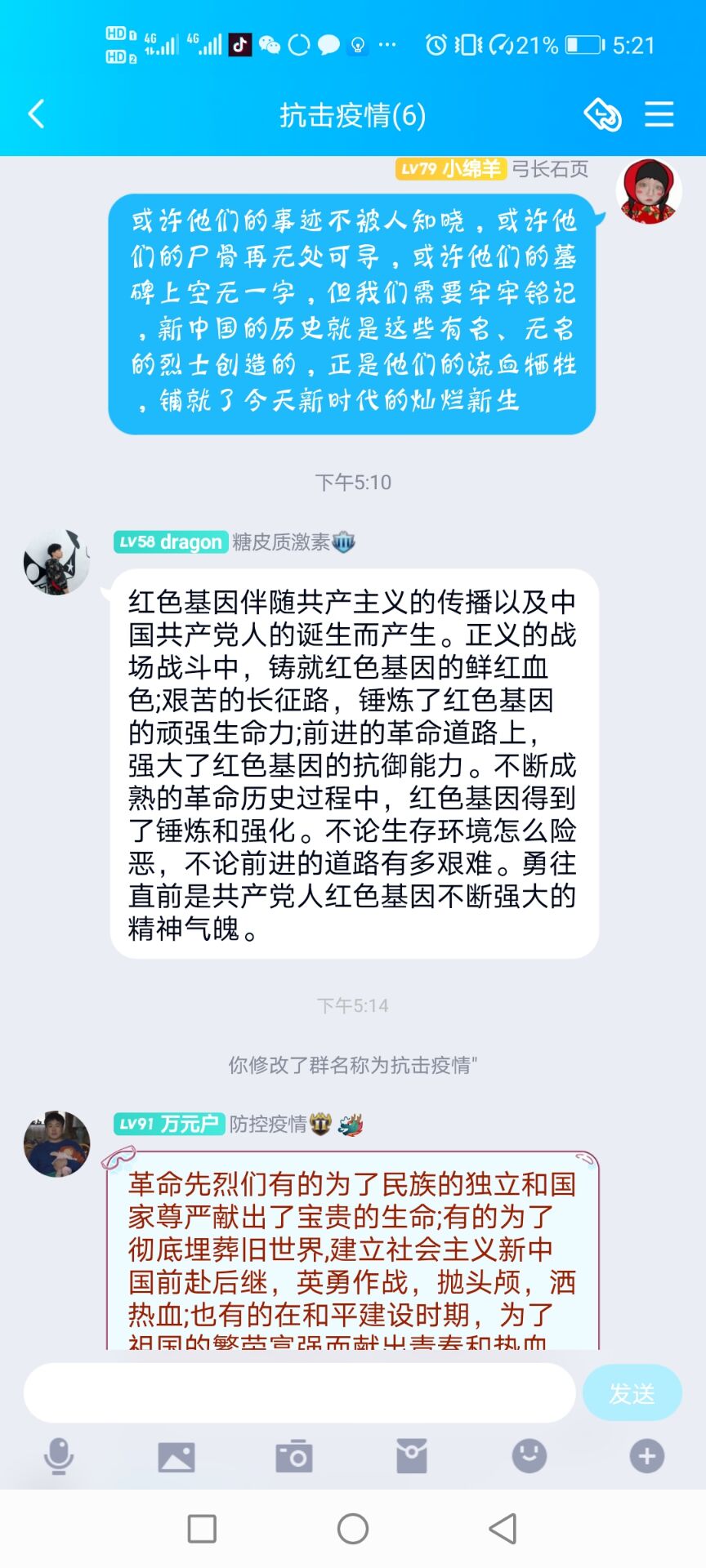Open 弓长石页's profile avatar
The height and width of the screenshot is (1568, 706).
coord(649,191)
